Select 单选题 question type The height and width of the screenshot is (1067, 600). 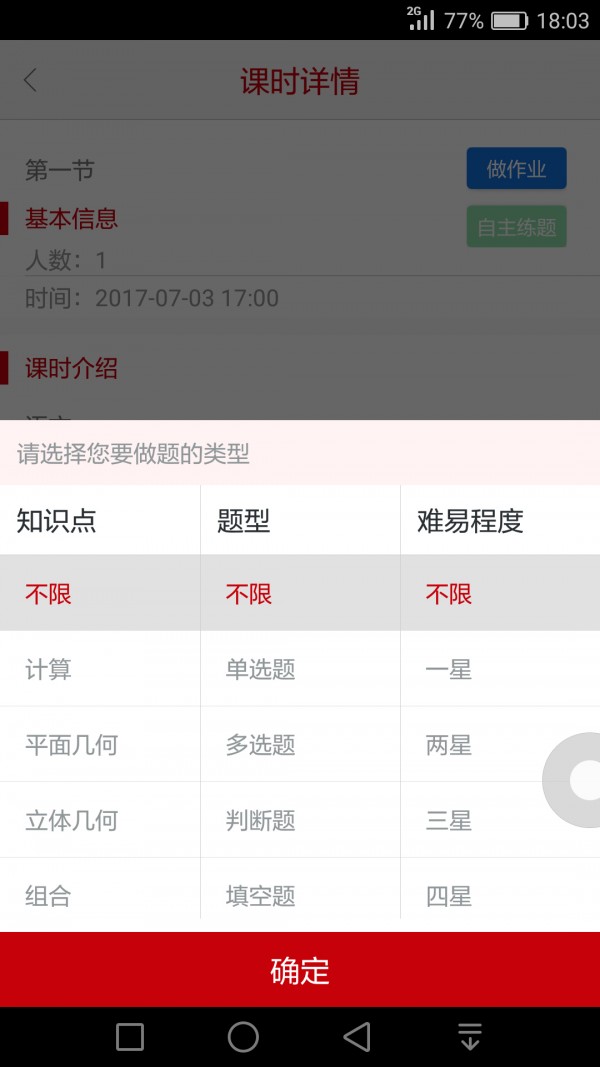tap(300, 669)
